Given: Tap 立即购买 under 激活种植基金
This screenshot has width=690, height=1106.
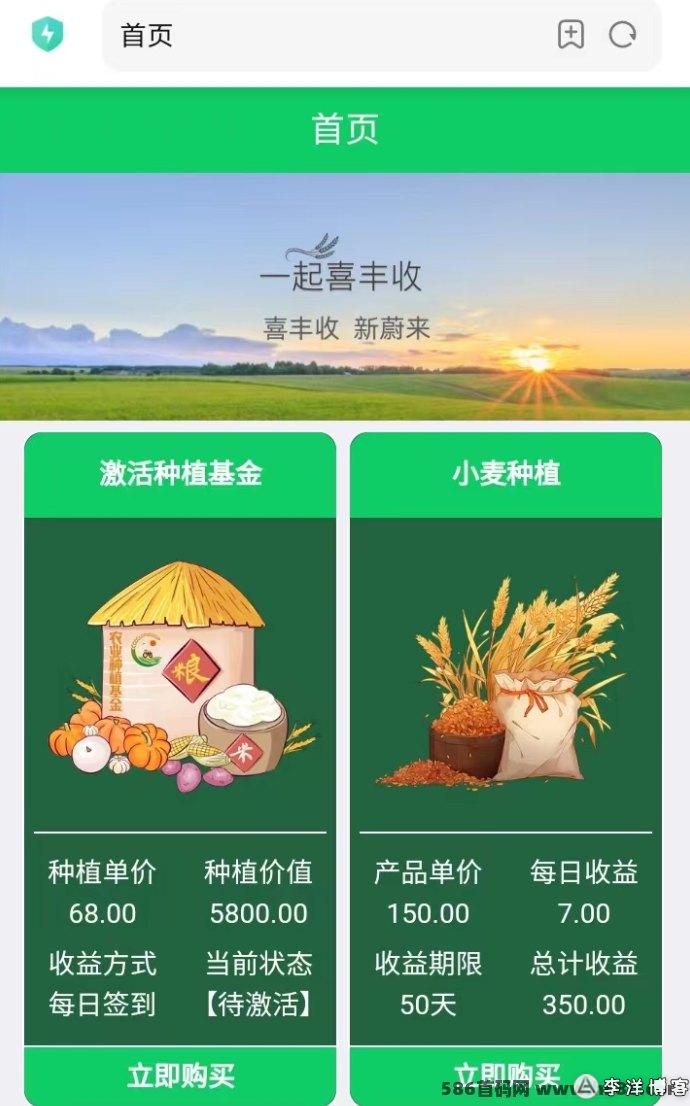Looking at the screenshot, I should 180,1076.
